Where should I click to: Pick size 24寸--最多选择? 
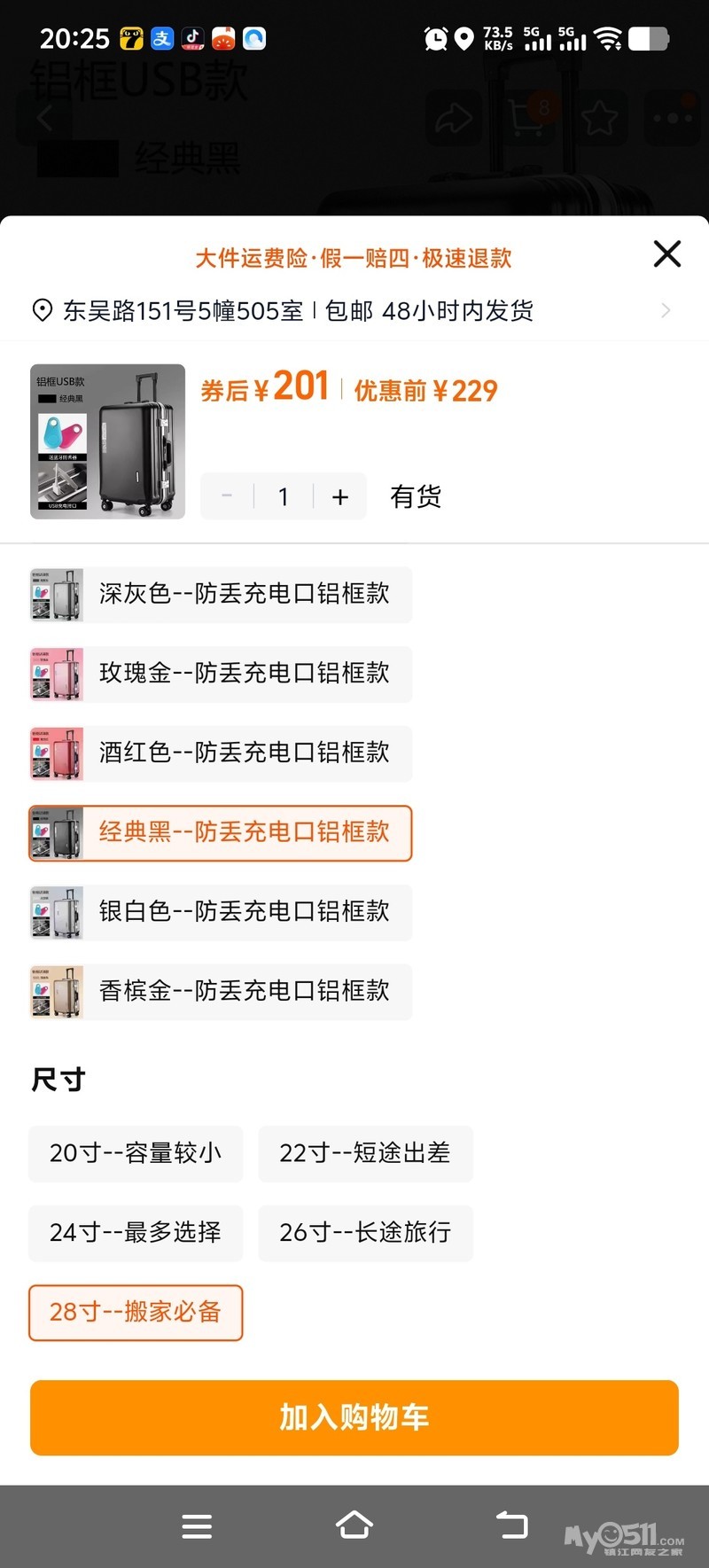click(x=136, y=1233)
